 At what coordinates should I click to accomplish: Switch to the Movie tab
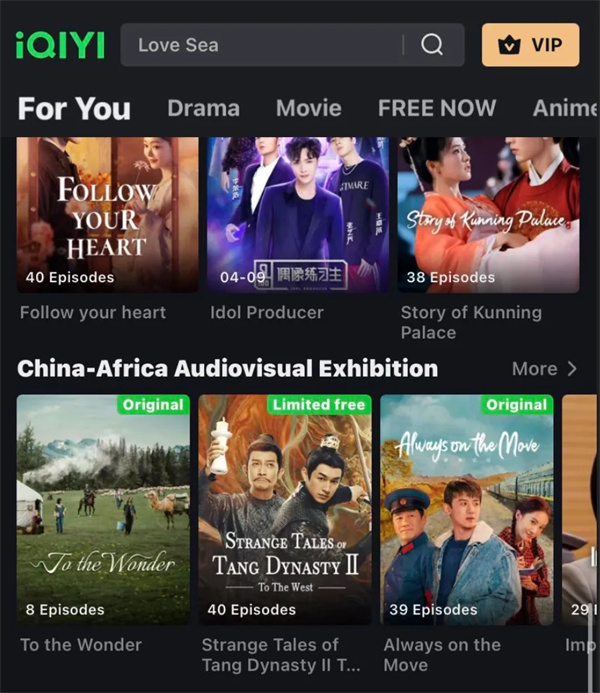point(309,108)
